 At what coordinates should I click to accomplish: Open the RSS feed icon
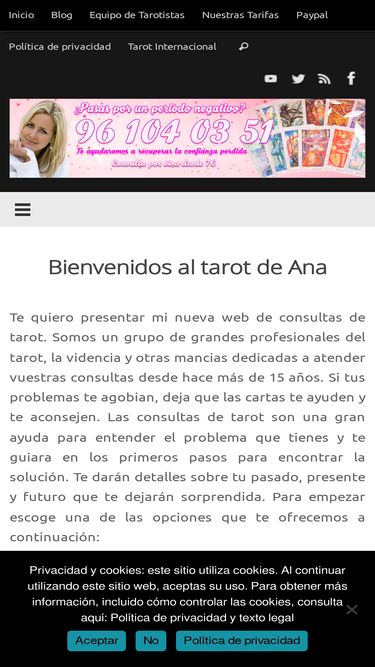click(324, 79)
